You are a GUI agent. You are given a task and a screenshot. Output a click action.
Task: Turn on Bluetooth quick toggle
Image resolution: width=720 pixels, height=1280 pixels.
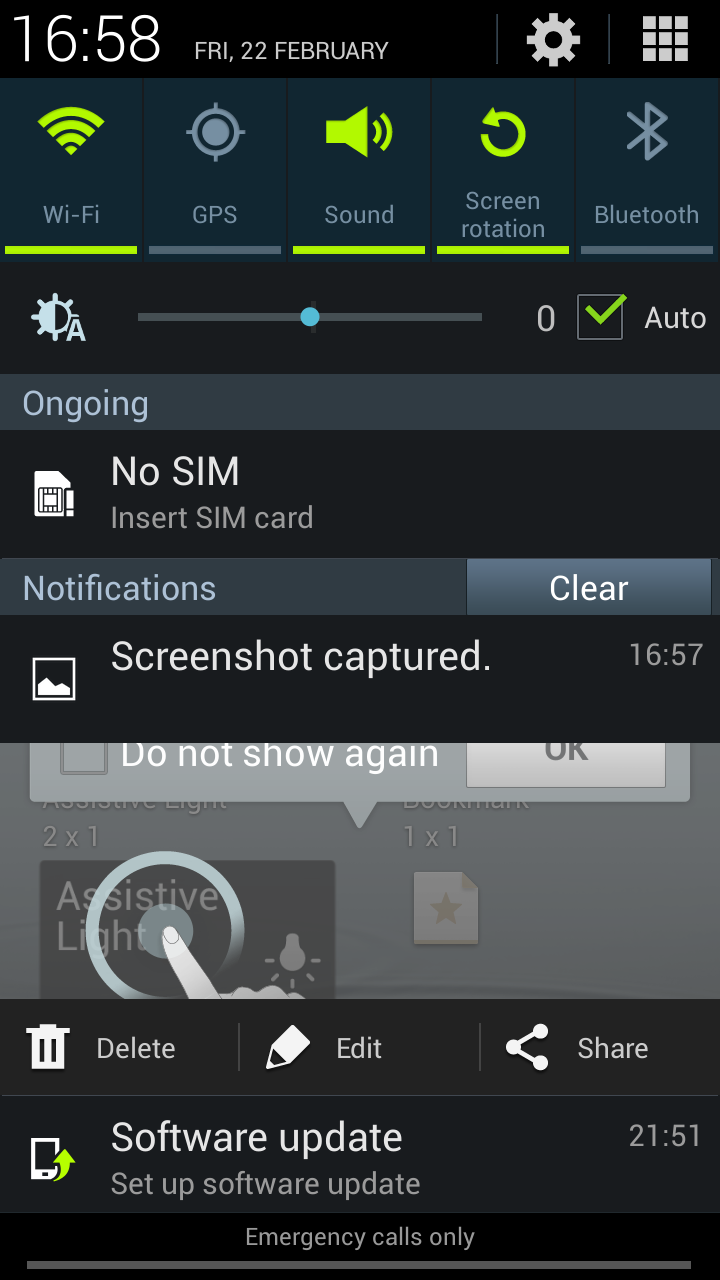646,167
